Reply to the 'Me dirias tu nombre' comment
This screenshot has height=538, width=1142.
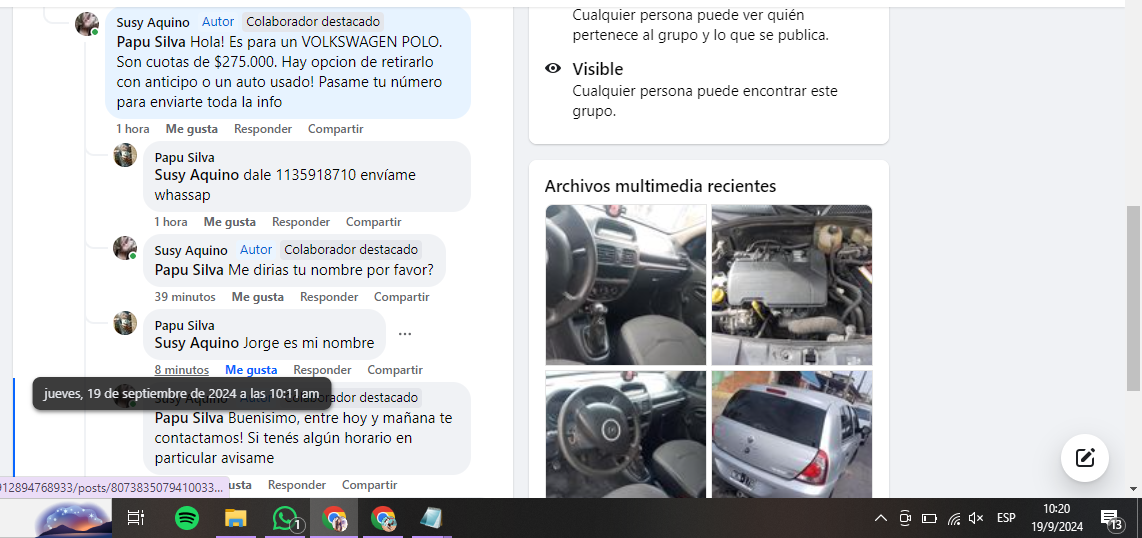[x=328, y=297]
